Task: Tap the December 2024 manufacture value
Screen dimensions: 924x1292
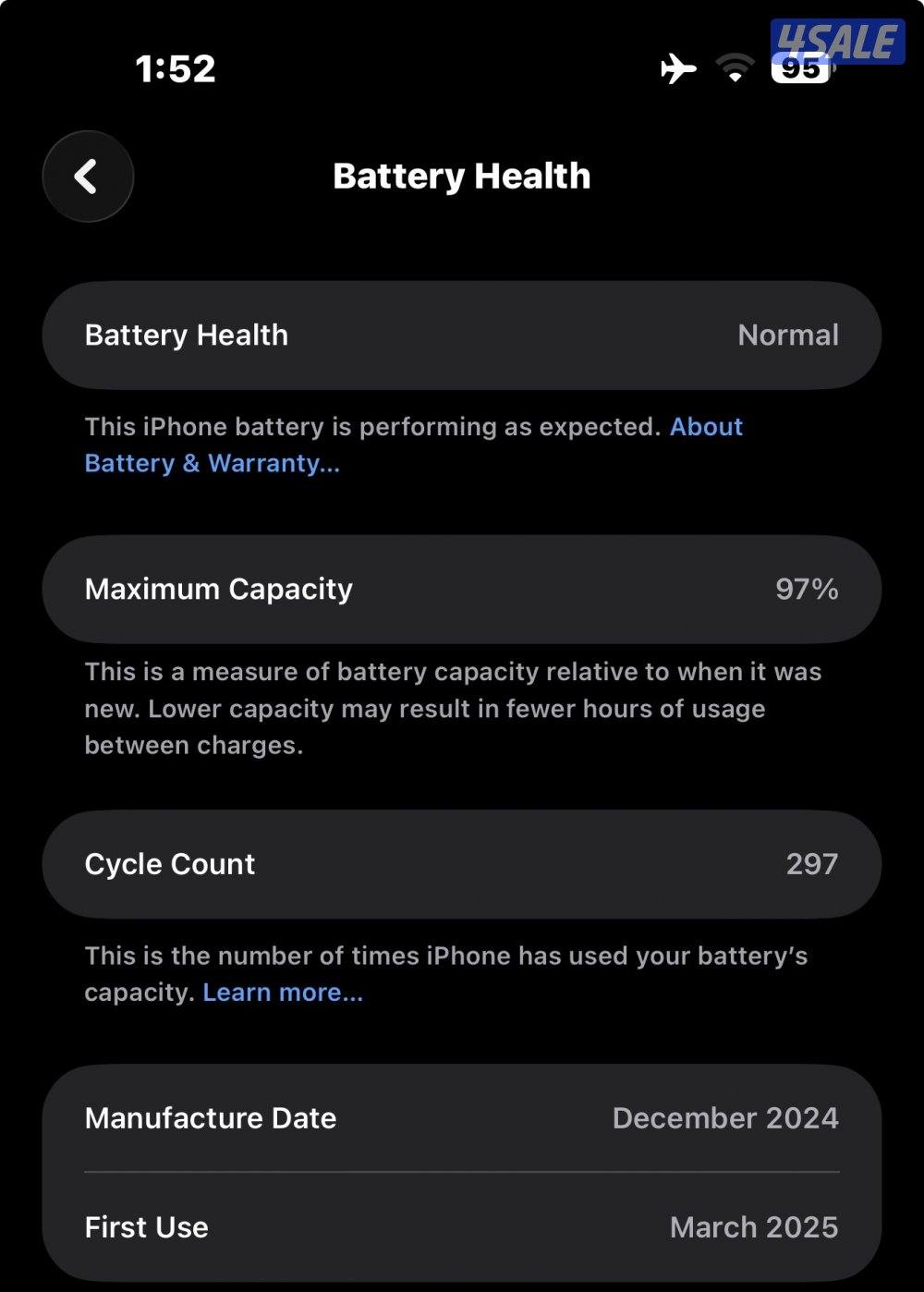Action: tap(725, 1118)
